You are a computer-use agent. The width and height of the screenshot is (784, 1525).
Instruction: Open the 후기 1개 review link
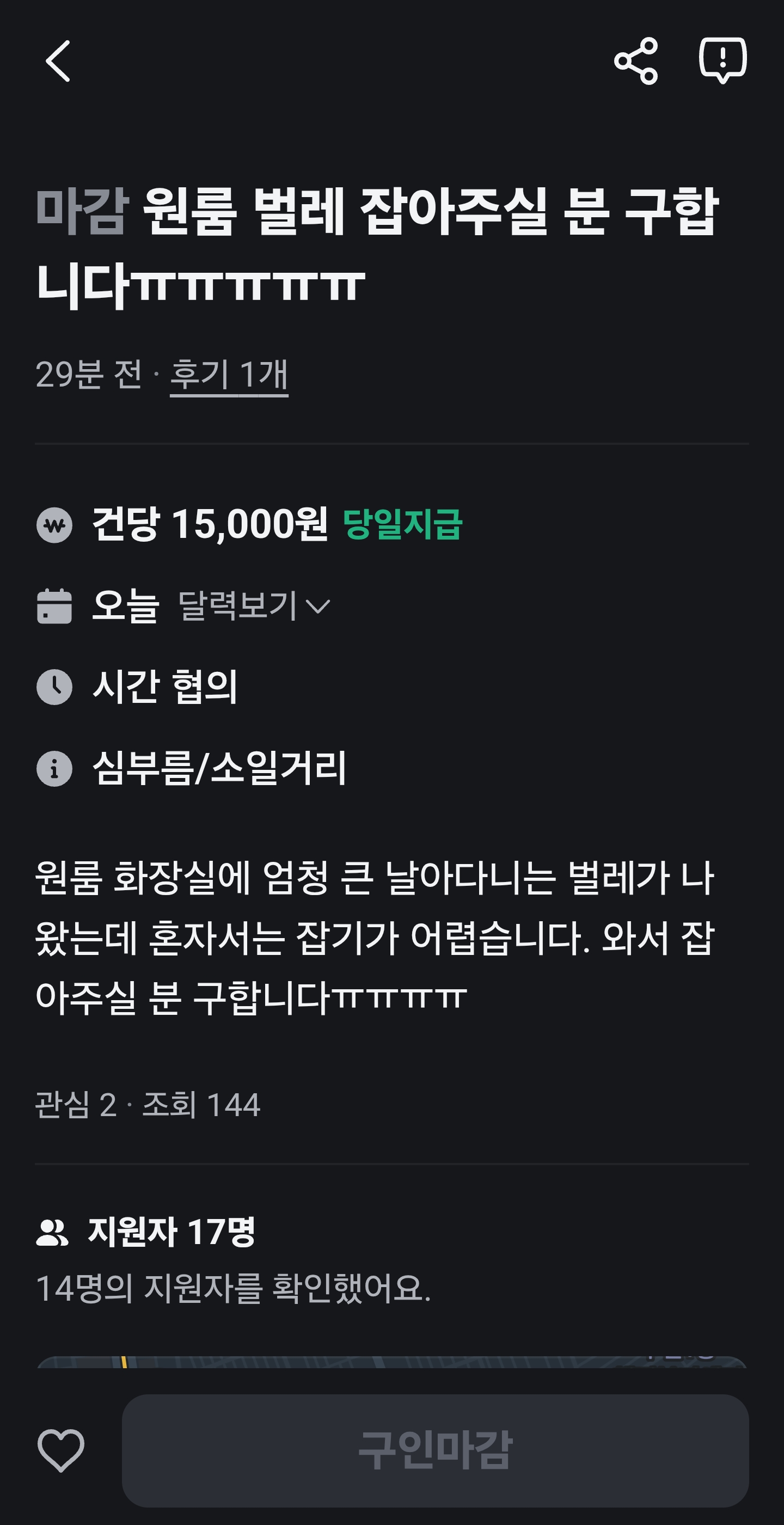(x=229, y=375)
